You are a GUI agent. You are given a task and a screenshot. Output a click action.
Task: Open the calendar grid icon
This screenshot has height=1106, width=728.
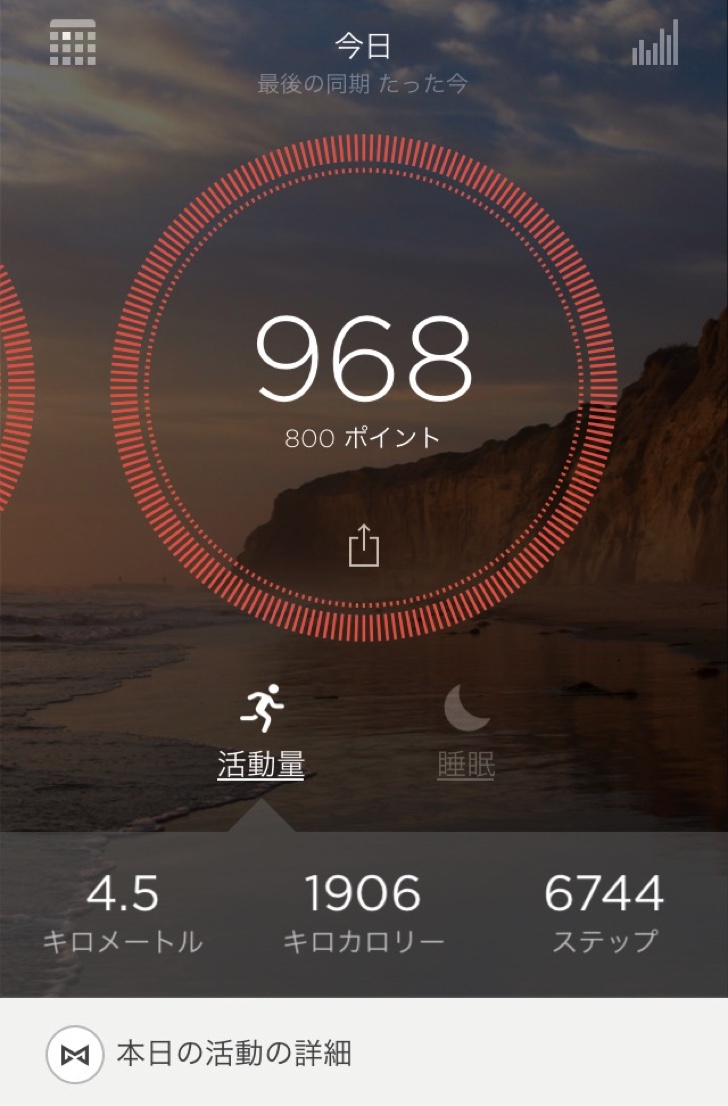pyautogui.click(x=73, y=43)
